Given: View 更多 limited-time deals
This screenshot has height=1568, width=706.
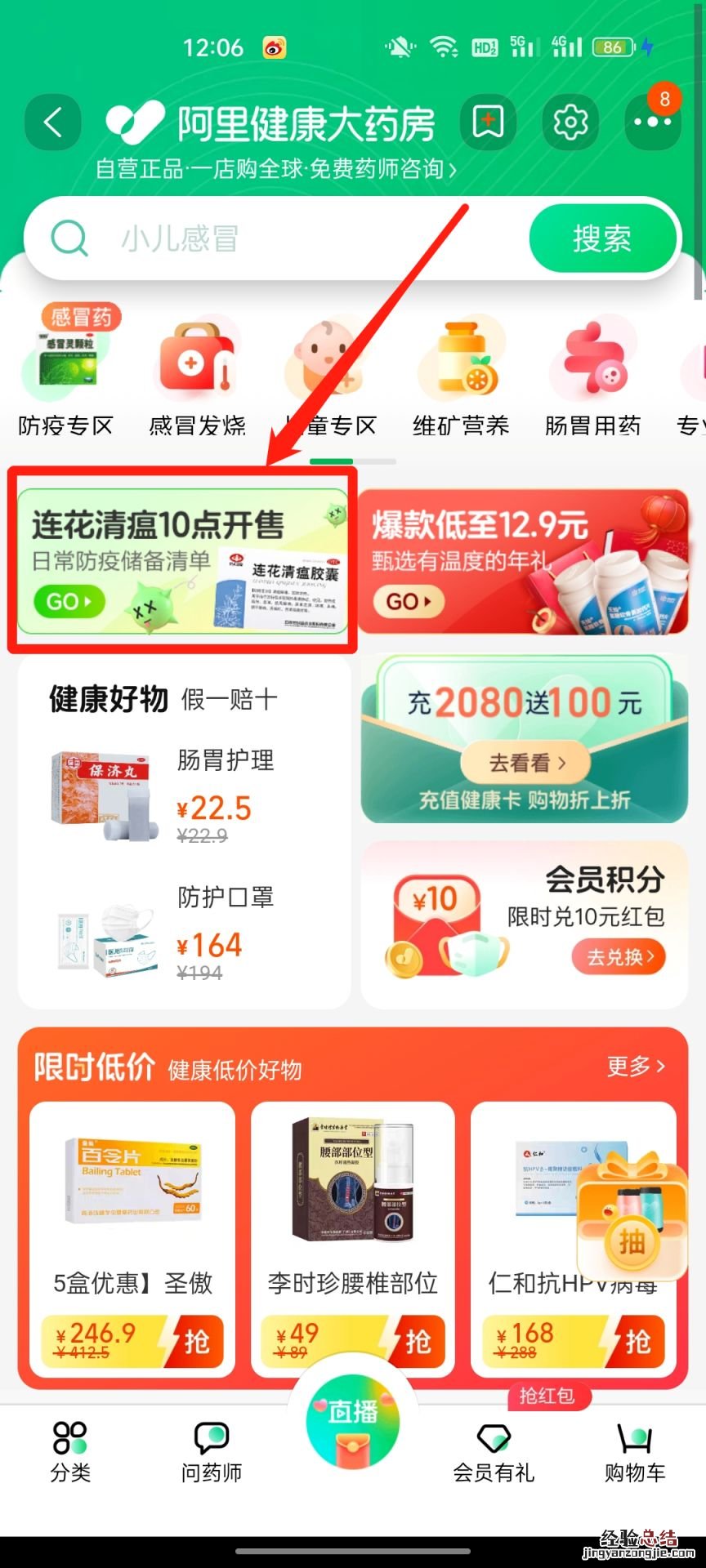Looking at the screenshot, I should [636, 1066].
